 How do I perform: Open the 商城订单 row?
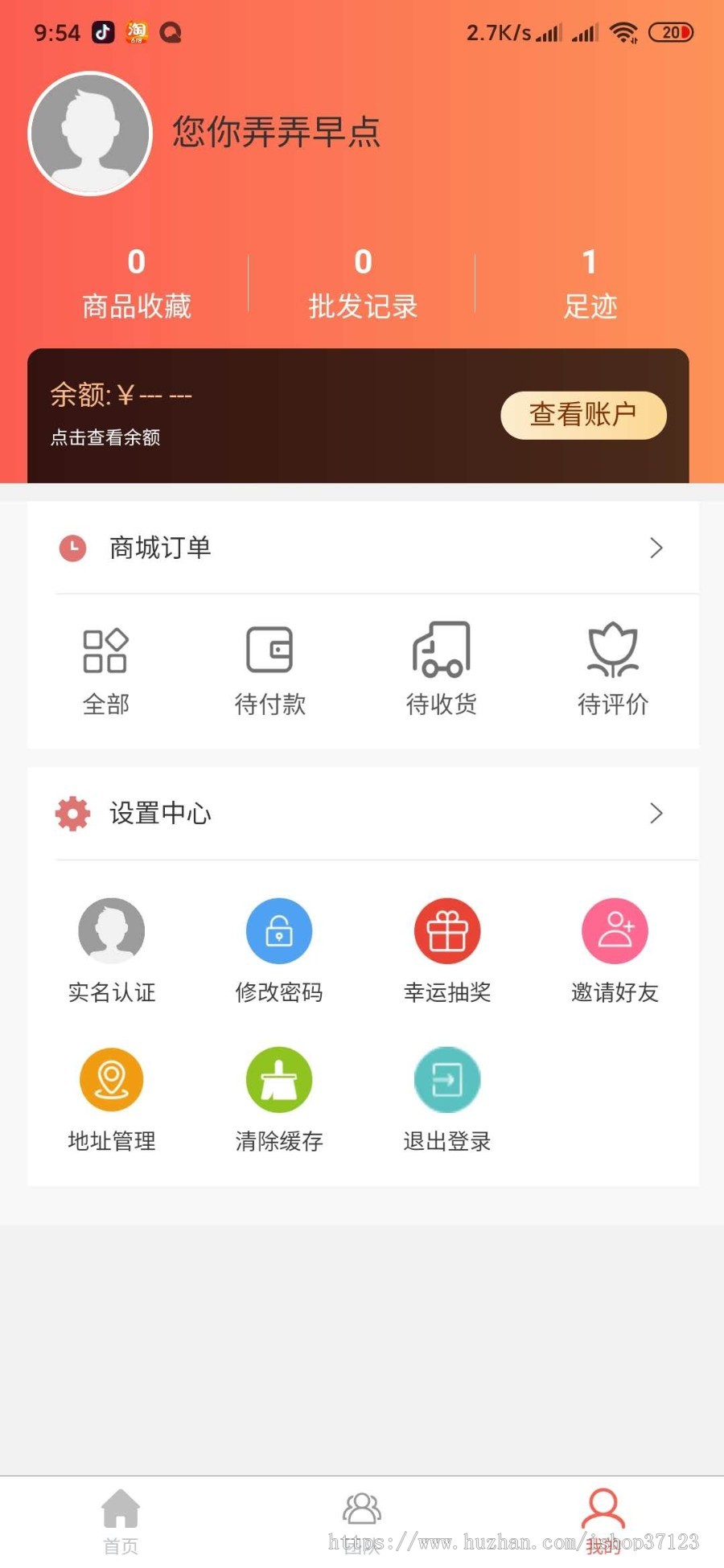[362, 548]
